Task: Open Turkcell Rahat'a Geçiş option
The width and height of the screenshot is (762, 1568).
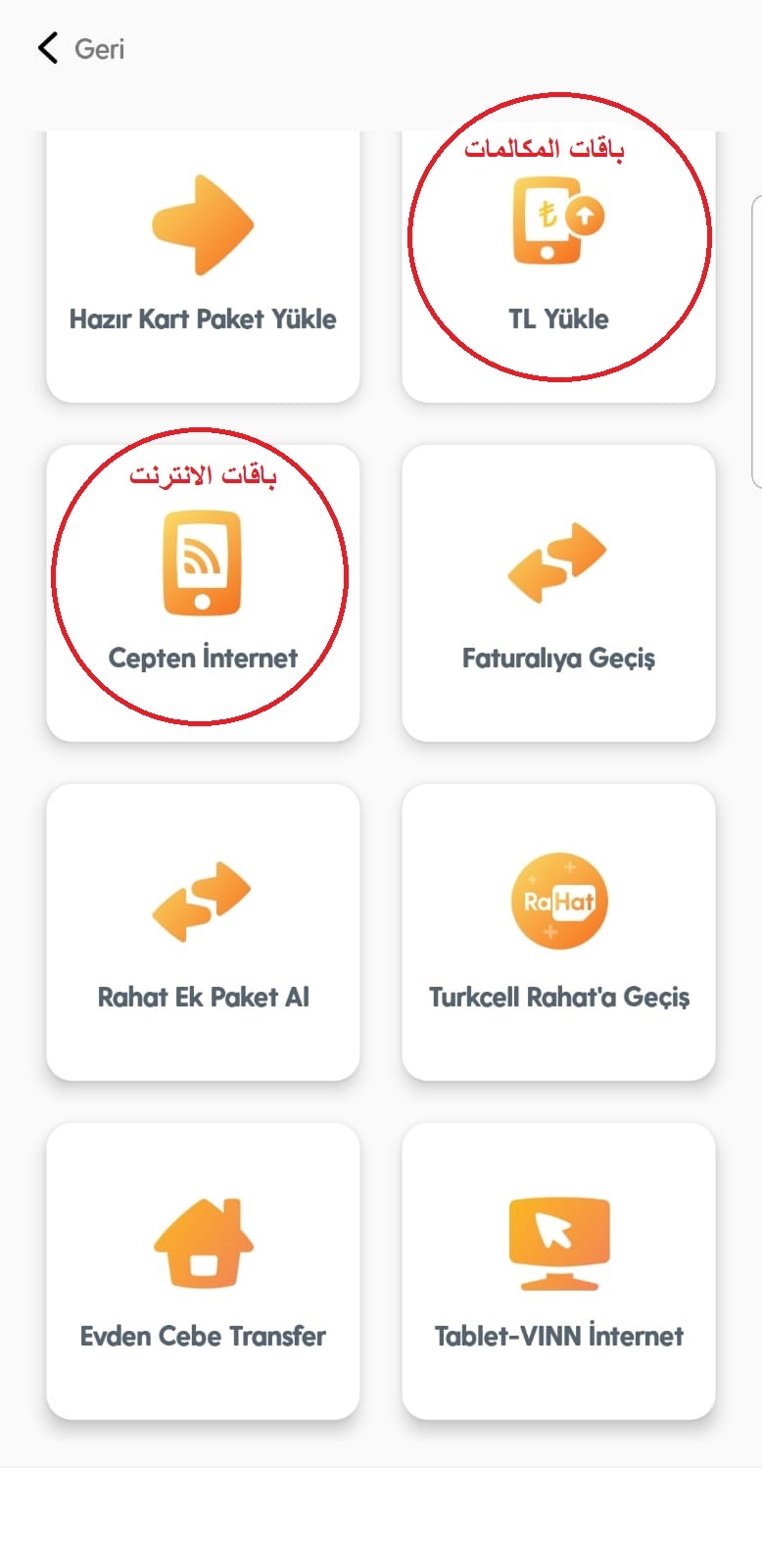Action: point(558,932)
